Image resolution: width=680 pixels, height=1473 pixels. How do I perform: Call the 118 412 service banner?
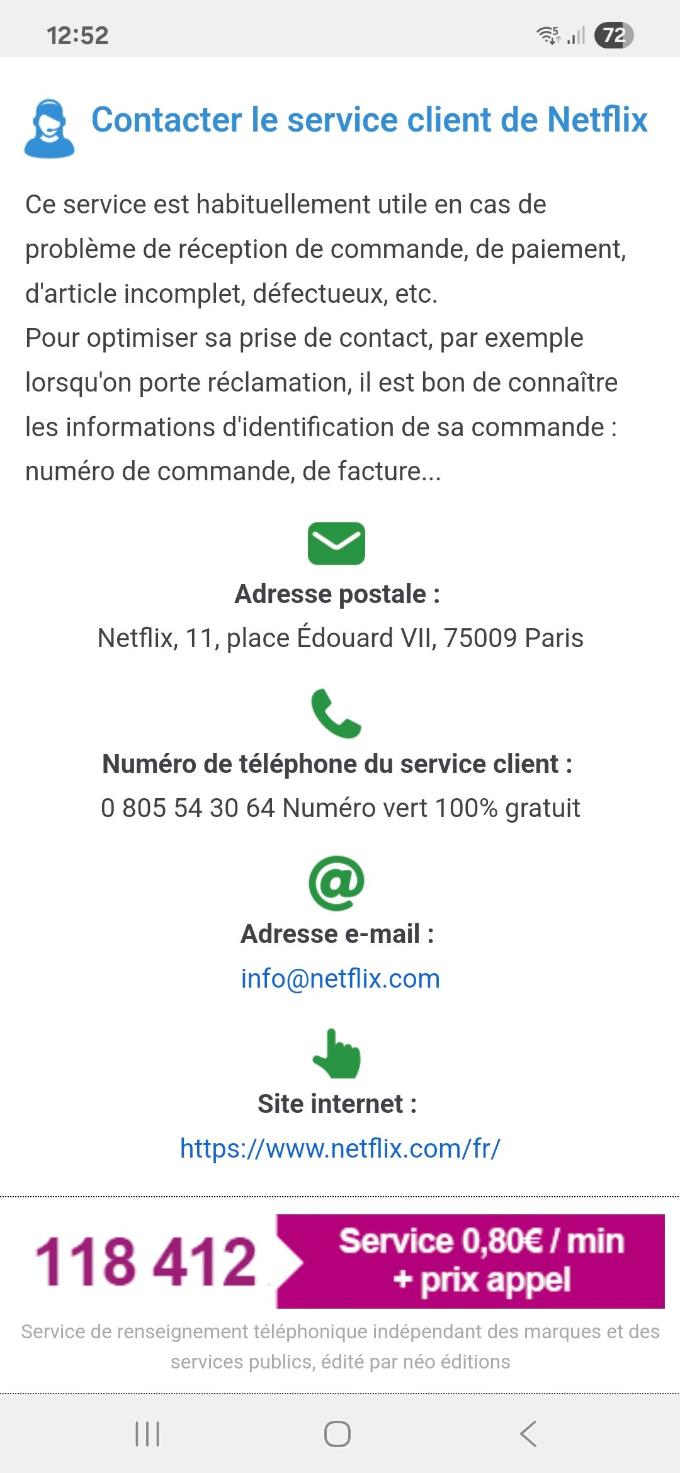pyautogui.click(x=340, y=1261)
